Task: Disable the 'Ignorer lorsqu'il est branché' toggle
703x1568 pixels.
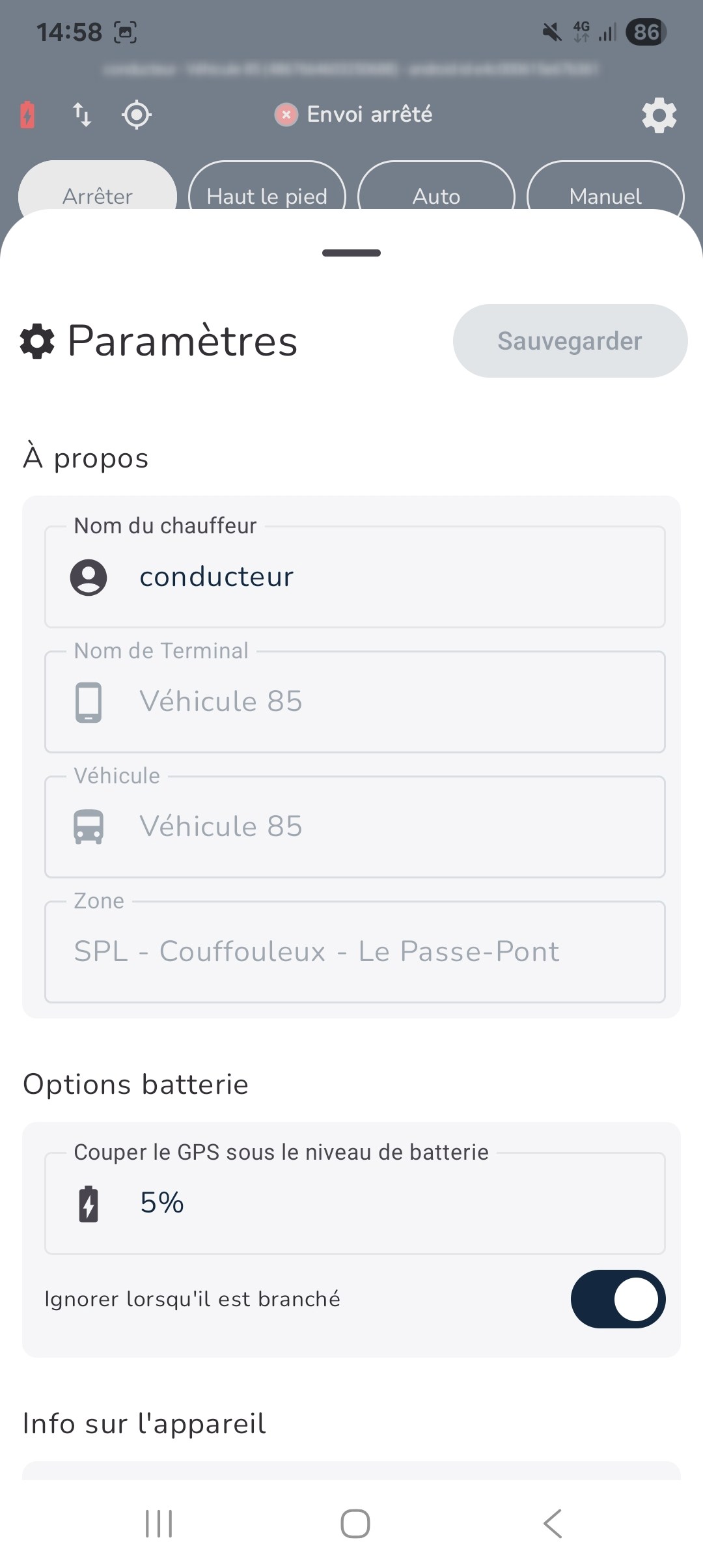Action: 617,1298
